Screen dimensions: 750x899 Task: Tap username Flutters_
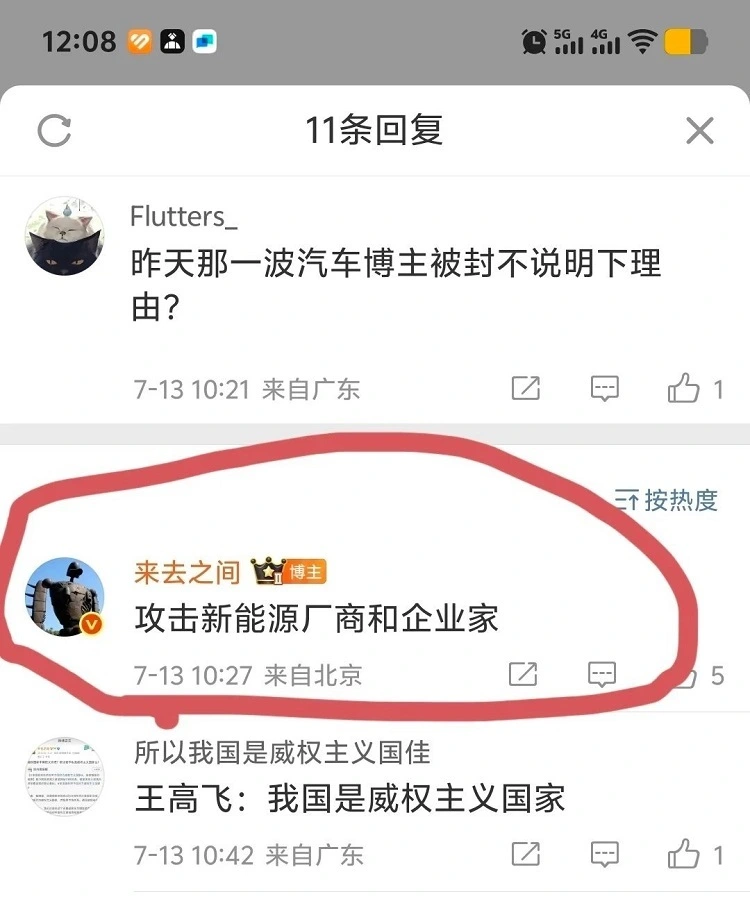(x=184, y=217)
